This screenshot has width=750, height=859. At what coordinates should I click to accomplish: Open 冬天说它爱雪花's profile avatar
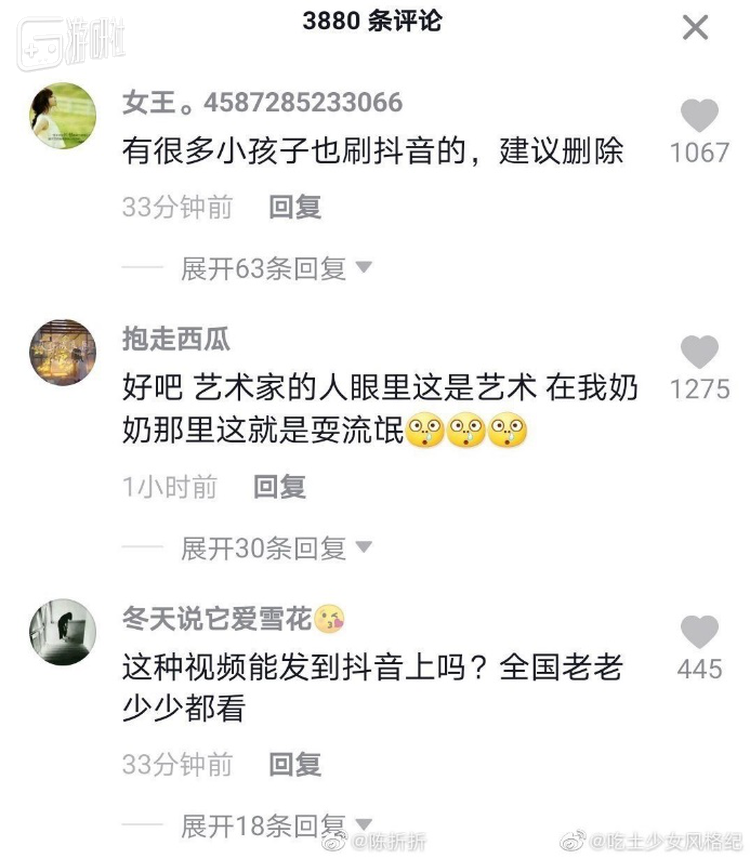point(64,632)
